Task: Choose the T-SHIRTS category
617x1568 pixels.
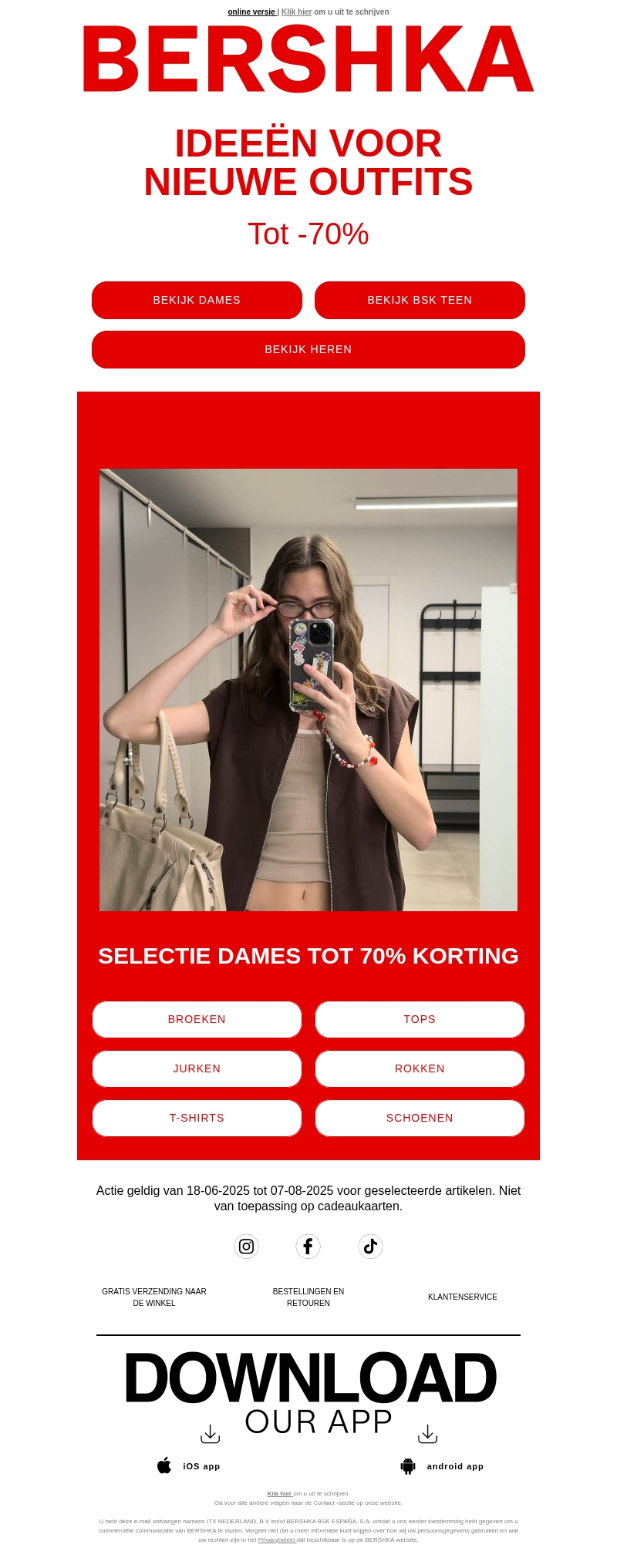Action: point(197,1118)
